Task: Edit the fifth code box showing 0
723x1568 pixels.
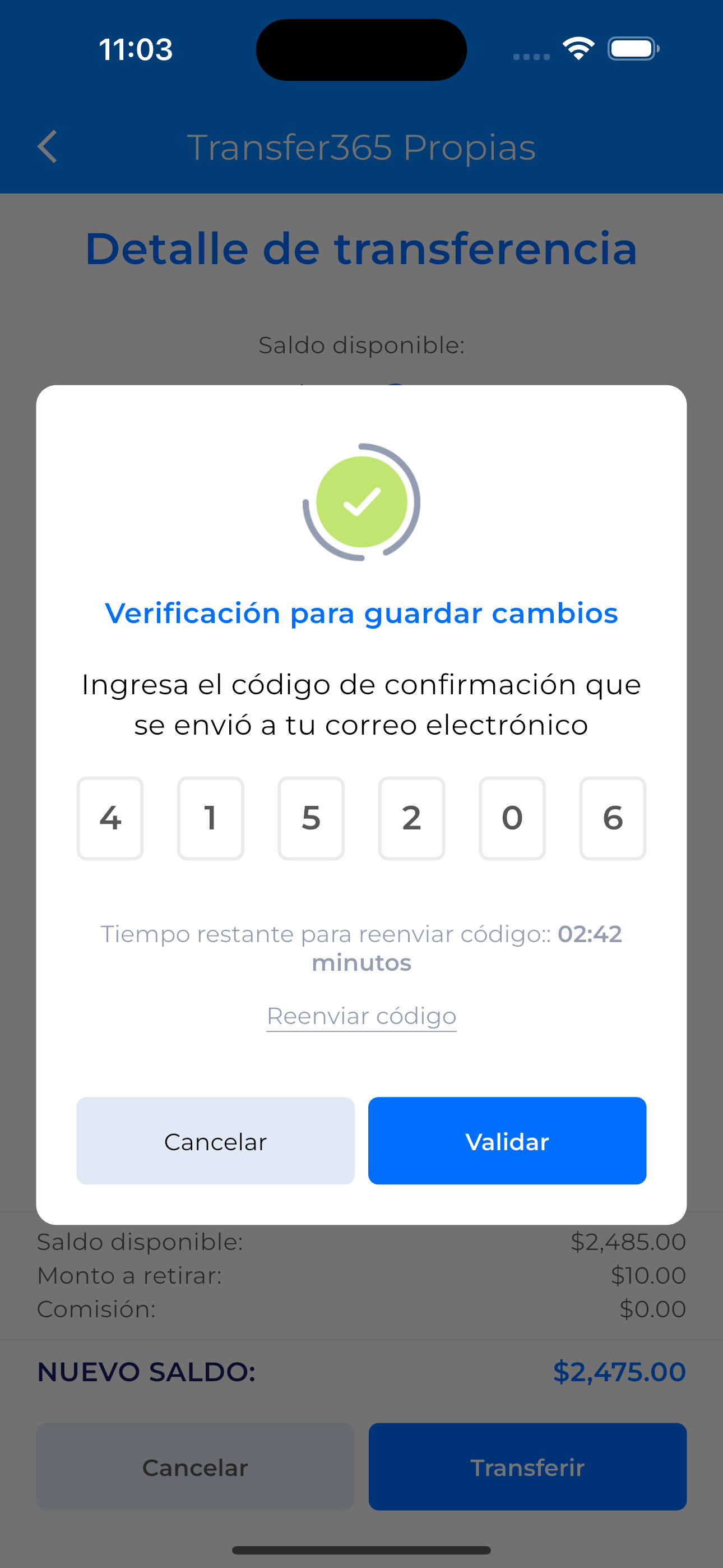Action: (512, 818)
